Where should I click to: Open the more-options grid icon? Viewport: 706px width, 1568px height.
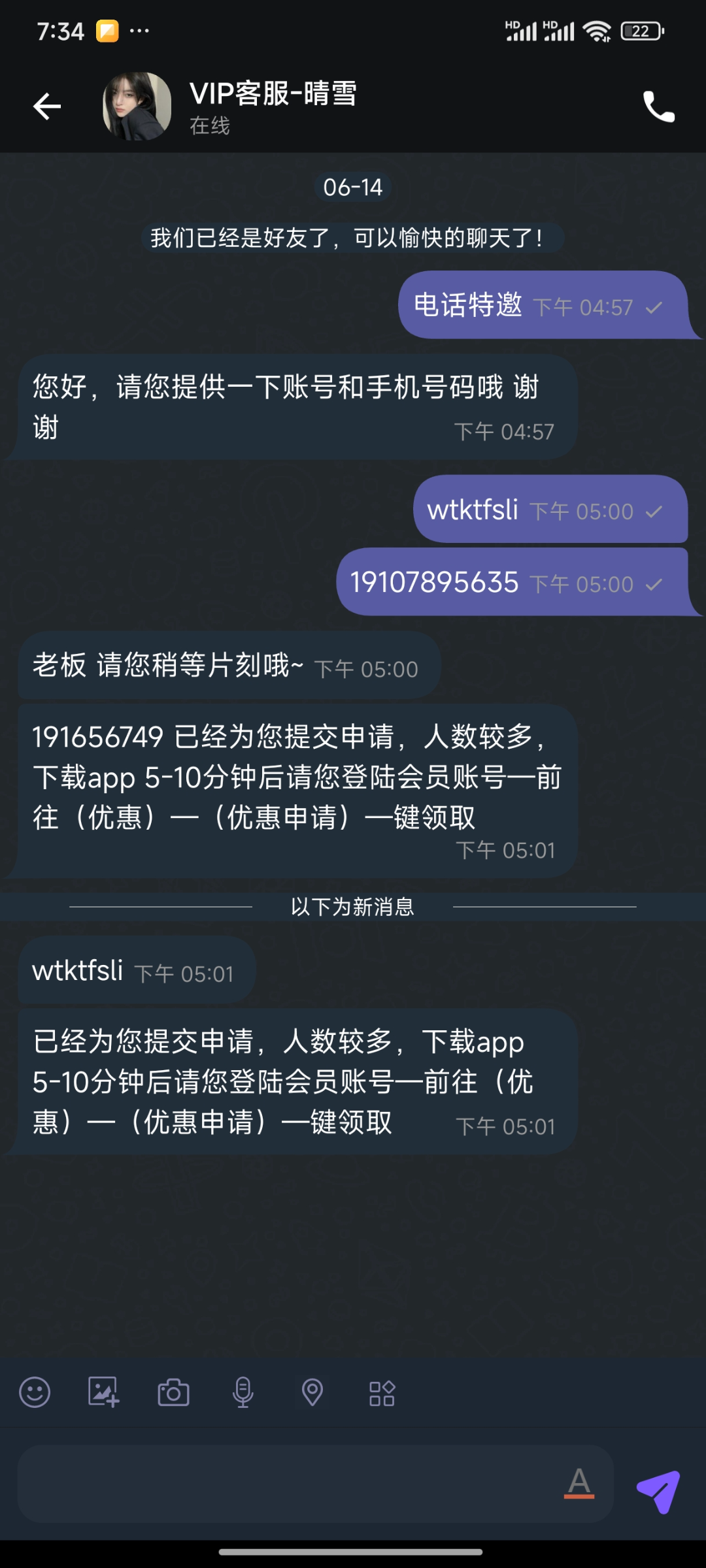(382, 1394)
